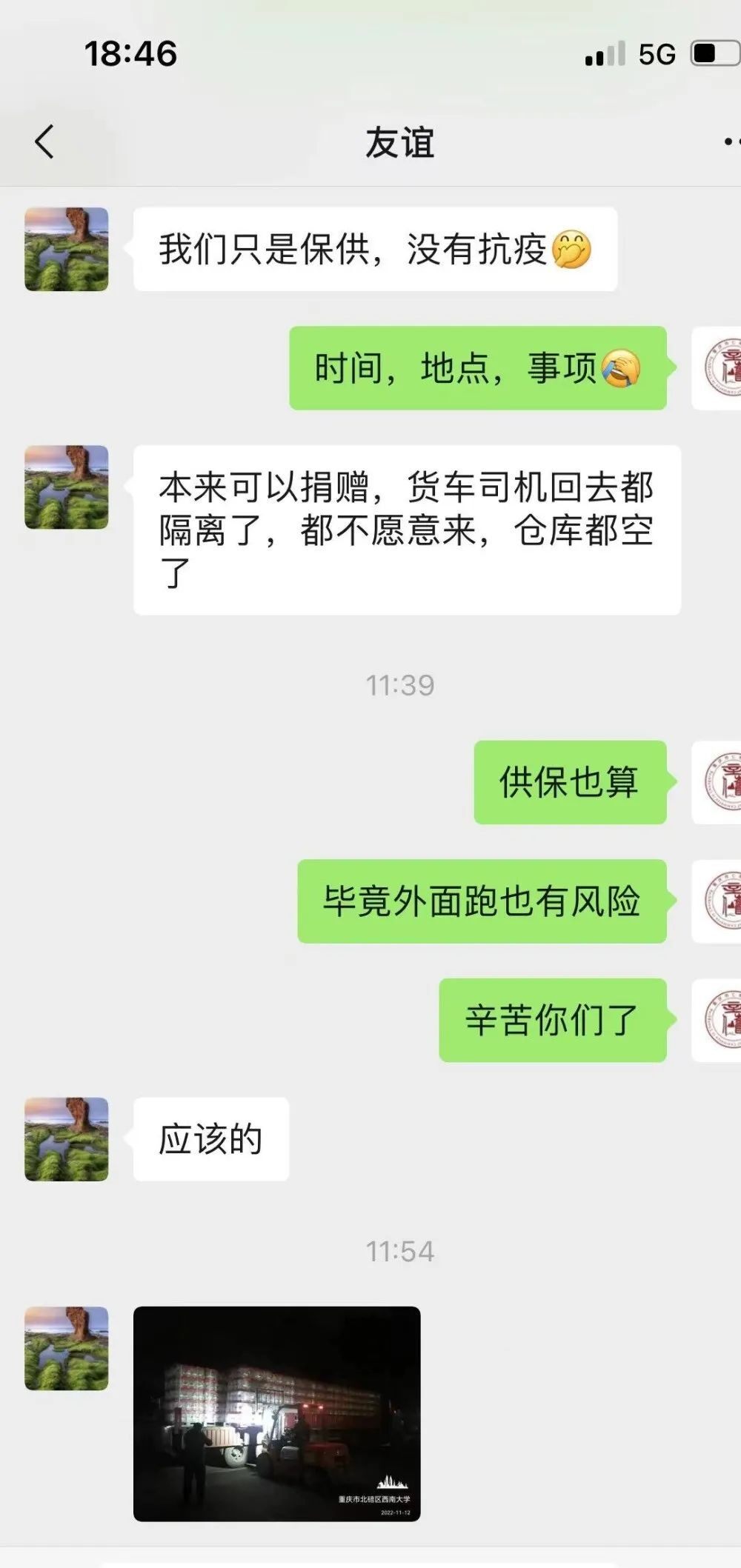Open own avatar next to 辛苦你们了
This screenshot has width=741, height=1568.
(x=717, y=1020)
